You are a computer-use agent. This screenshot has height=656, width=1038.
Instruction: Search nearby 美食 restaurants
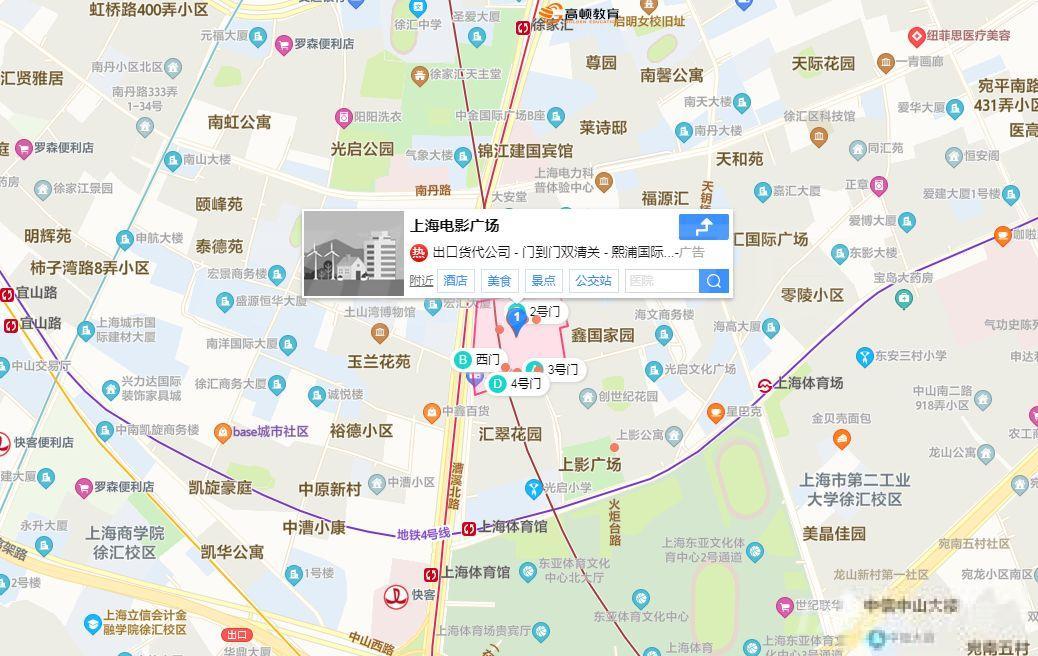pyautogui.click(x=499, y=281)
